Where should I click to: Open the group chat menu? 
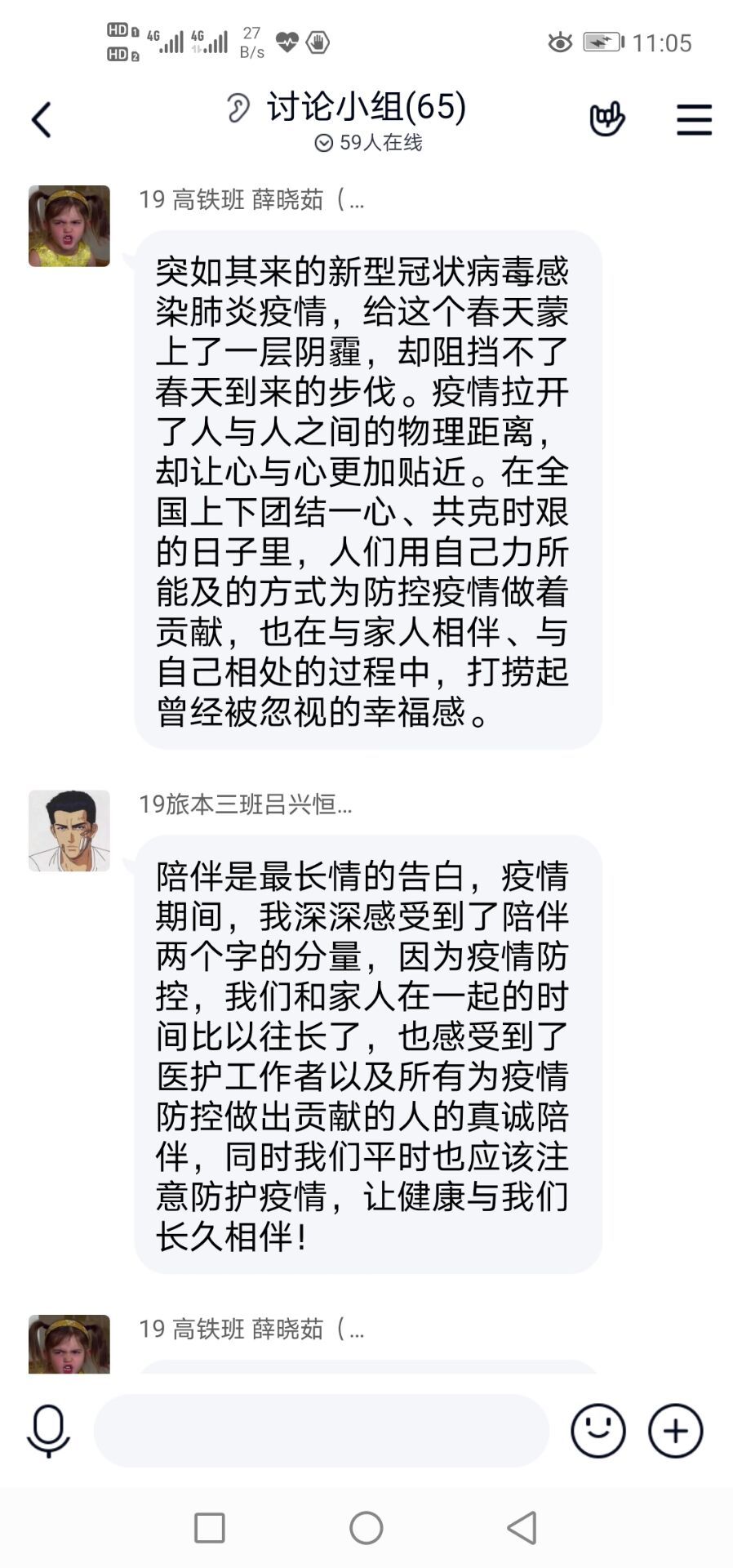tap(694, 120)
